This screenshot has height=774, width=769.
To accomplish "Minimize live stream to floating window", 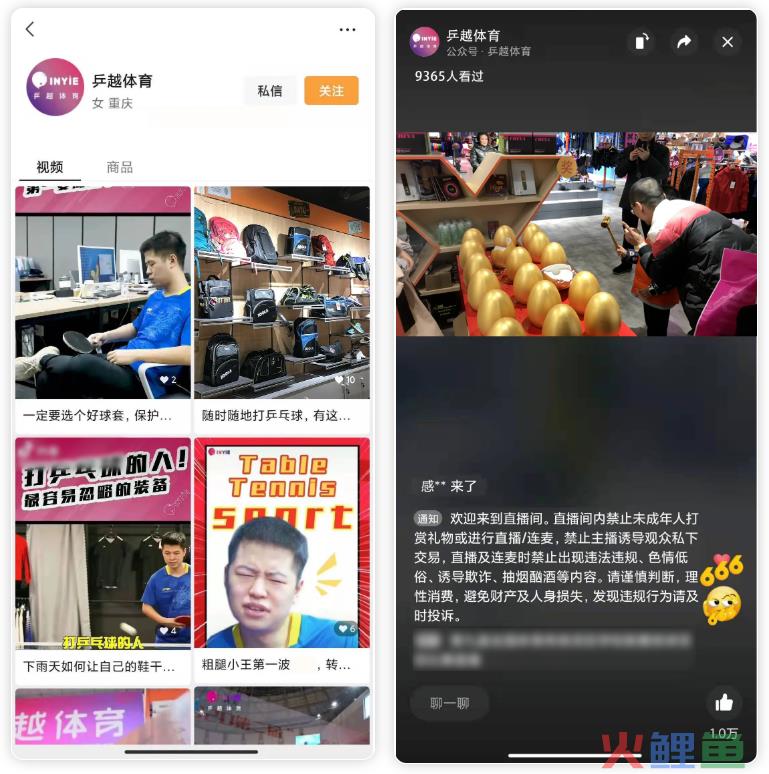I will pyautogui.click(x=641, y=42).
